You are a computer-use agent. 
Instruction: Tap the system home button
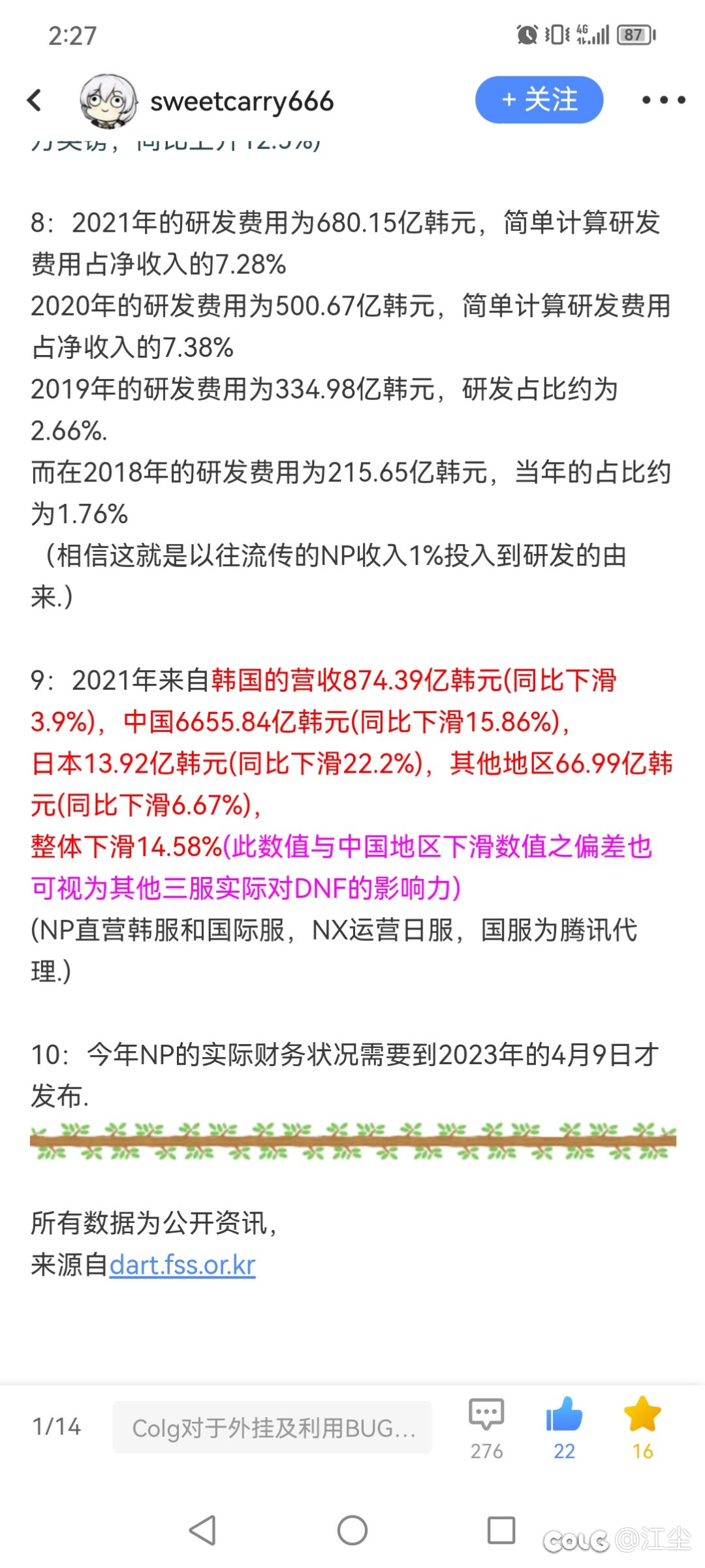coord(352,1530)
